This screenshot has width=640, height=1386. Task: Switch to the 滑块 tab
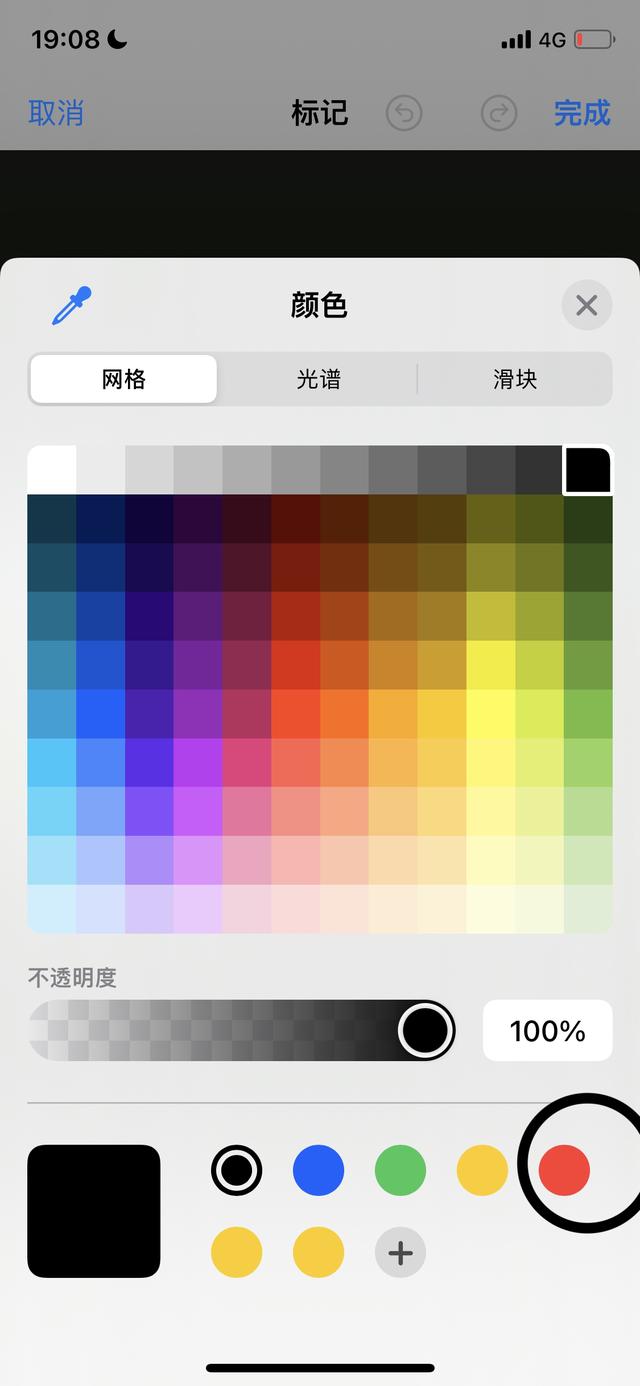[x=515, y=379]
